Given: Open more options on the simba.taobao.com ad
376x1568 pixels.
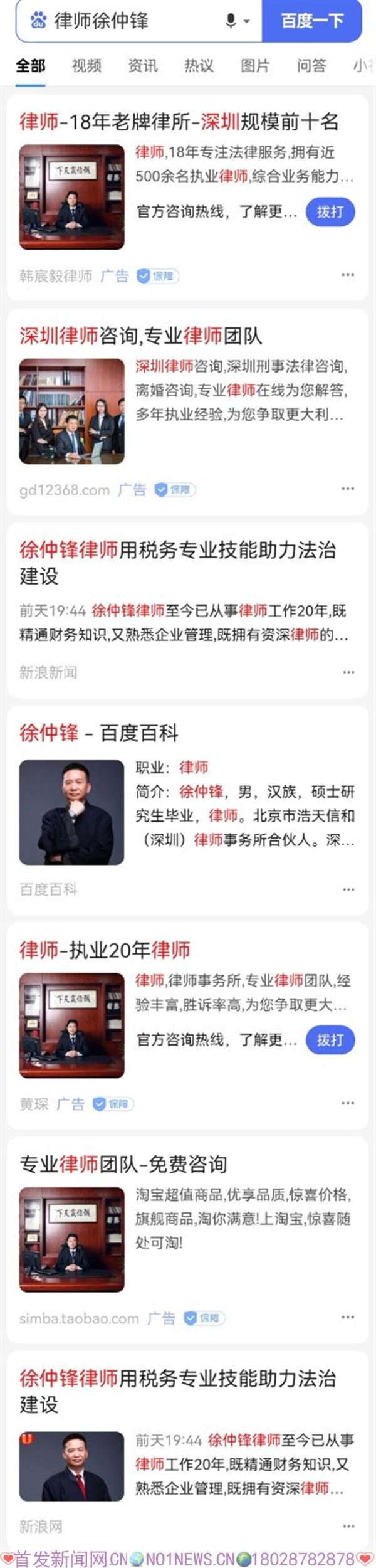Looking at the screenshot, I should pos(348,1317).
